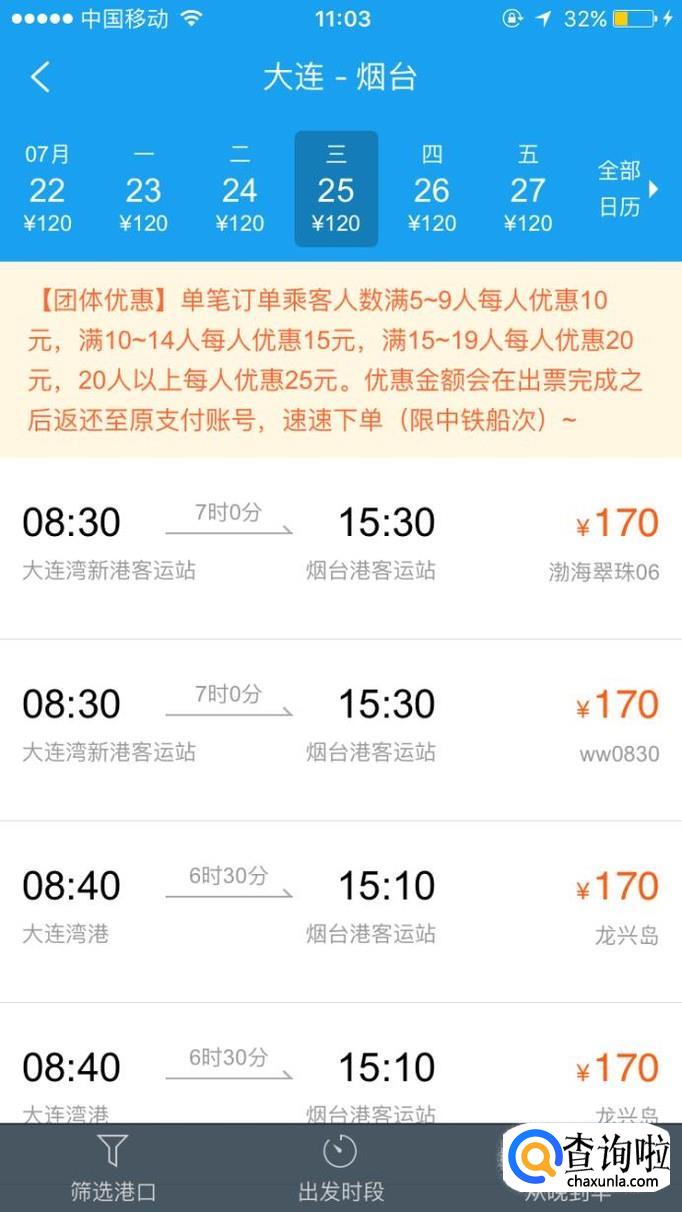This screenshot has height=1212, width=682.
Task: Open the full calendar 全部日历
Action: pyautogui.click(x=626, y=189)
